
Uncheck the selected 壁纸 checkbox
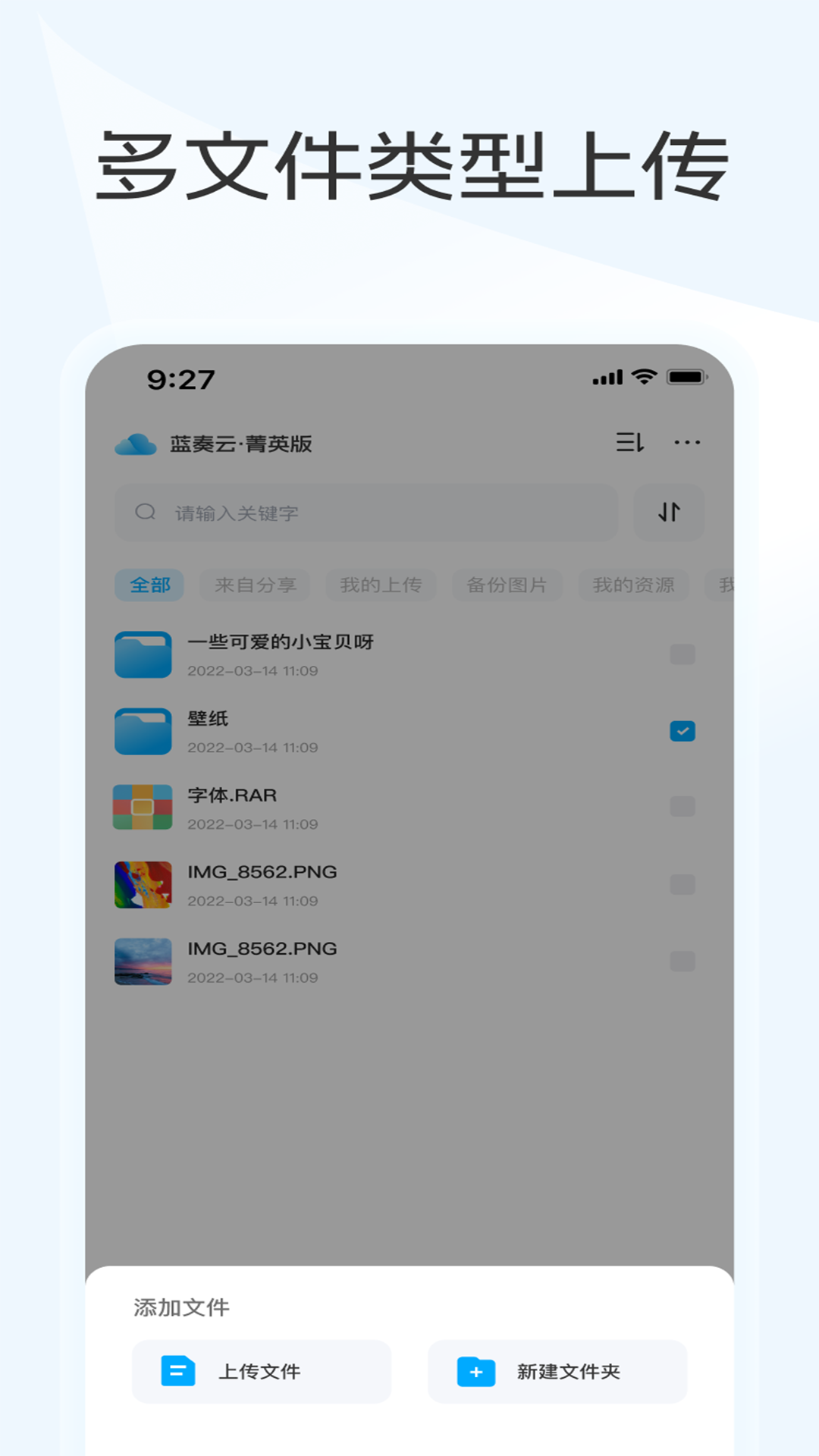[x=682, y=730]
